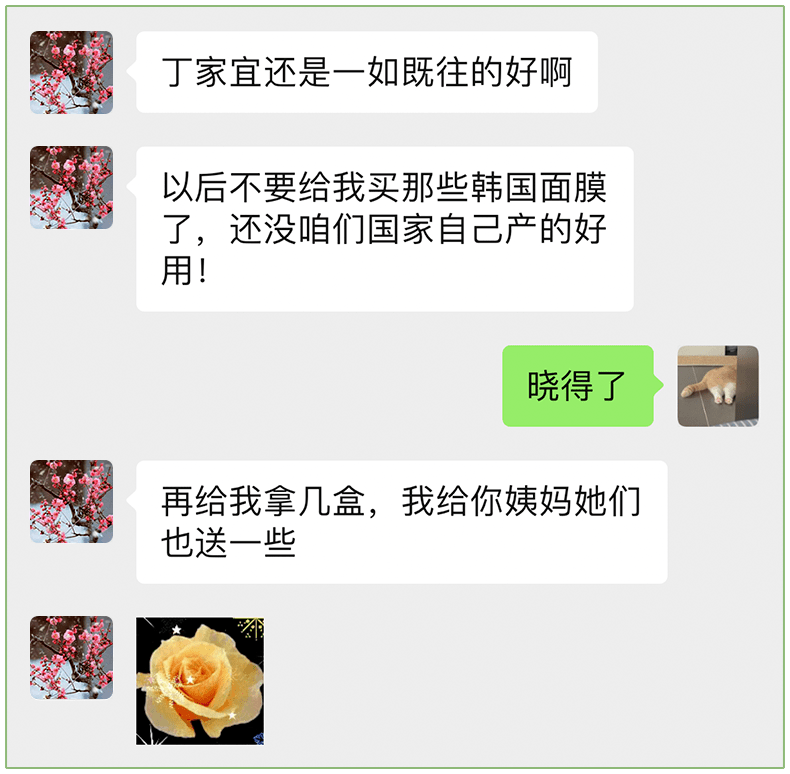Open contact avatar next to 以后不要给我买那些韩国面膜 message
The height and width of the screenshot is (774, 790).
71,188
